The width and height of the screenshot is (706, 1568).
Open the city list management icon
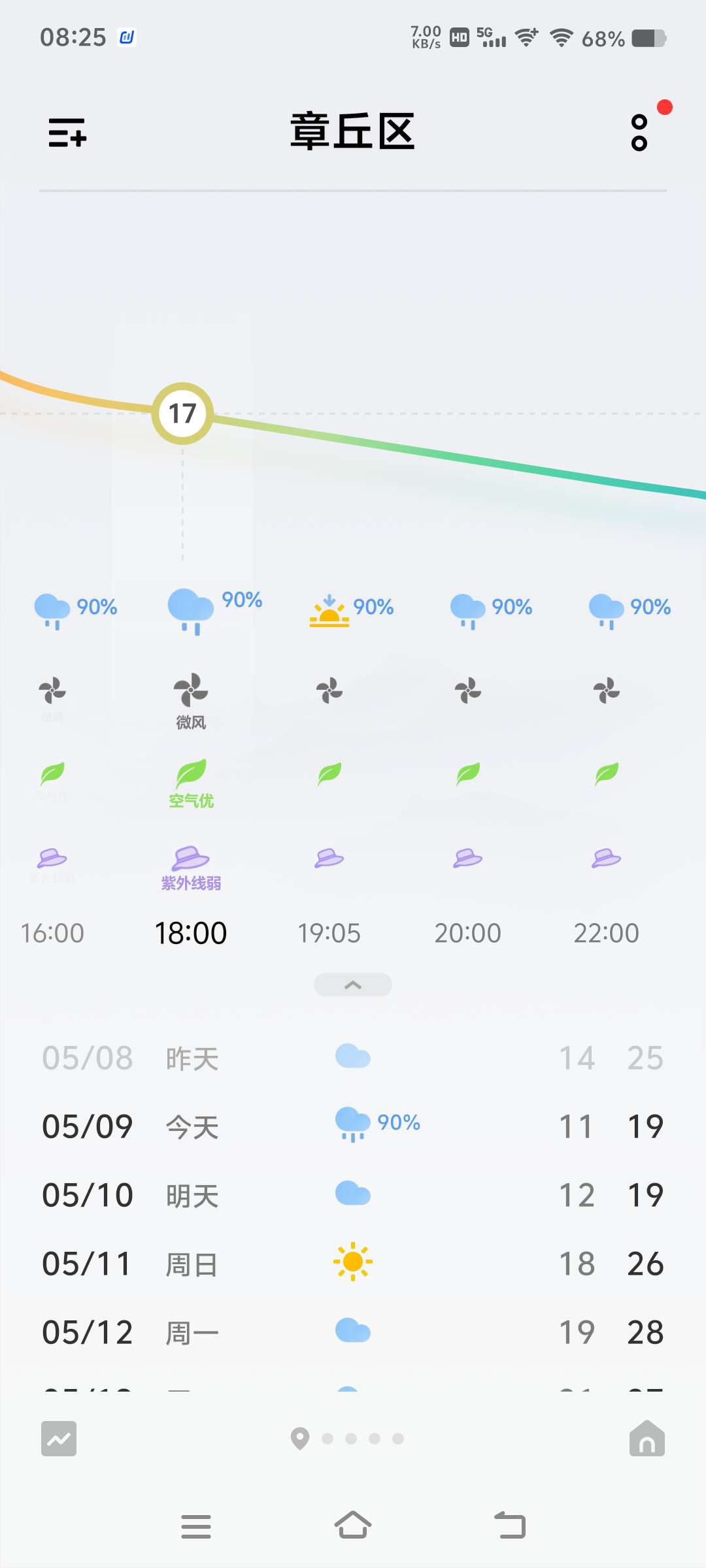[x=67, y=133]
